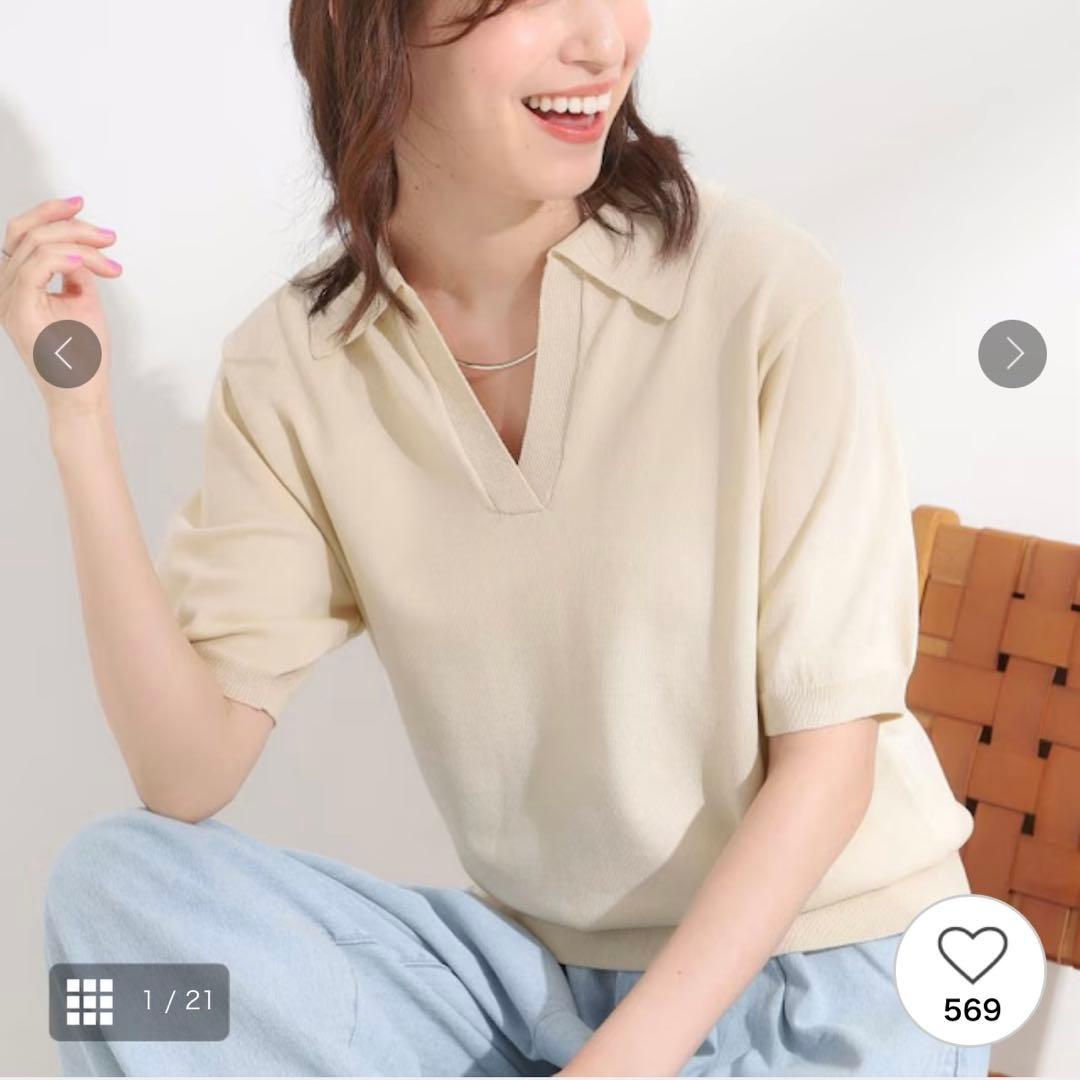This screenshot has height=1080, width=1080.
Task: Go to the previous product photo
Action: 67,353
